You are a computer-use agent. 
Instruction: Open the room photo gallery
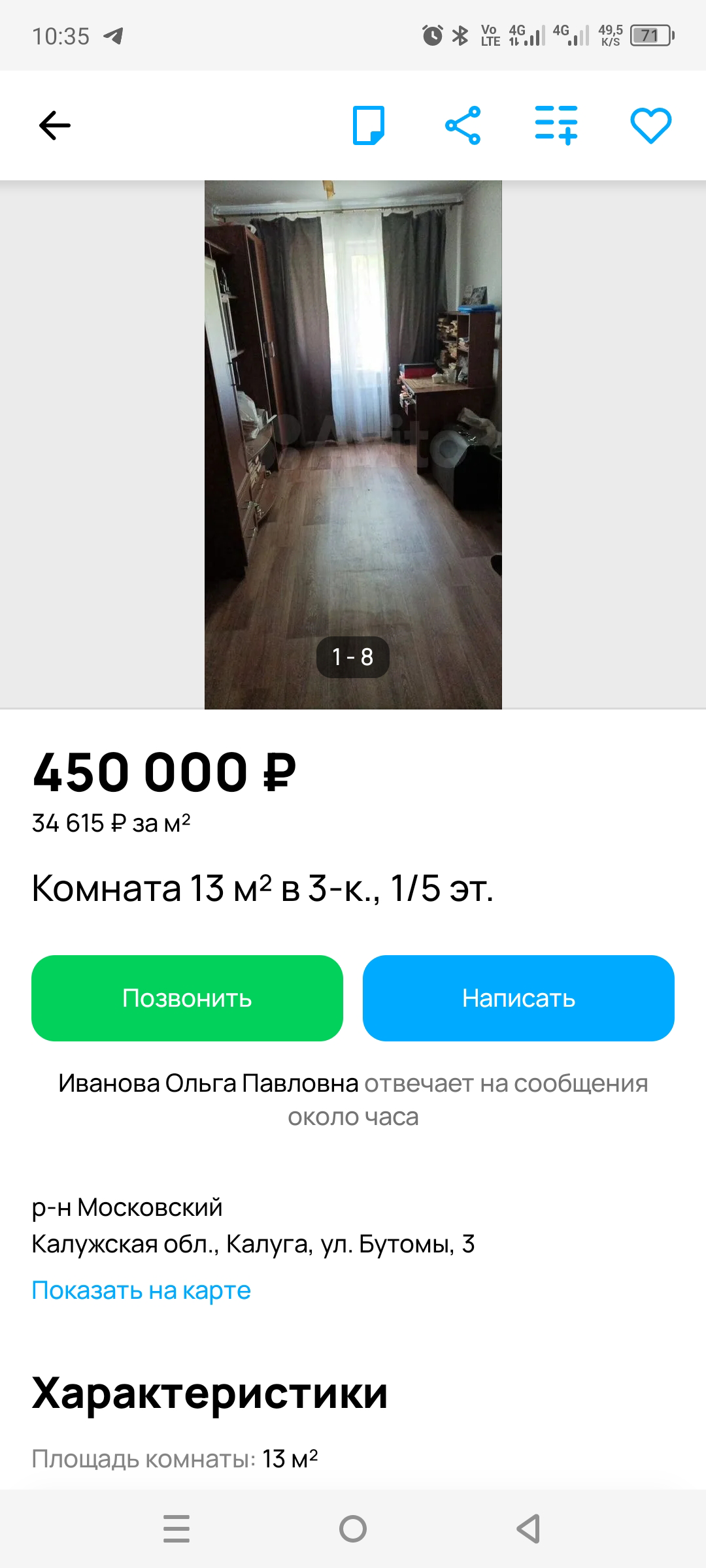click(x=353, y=444)
